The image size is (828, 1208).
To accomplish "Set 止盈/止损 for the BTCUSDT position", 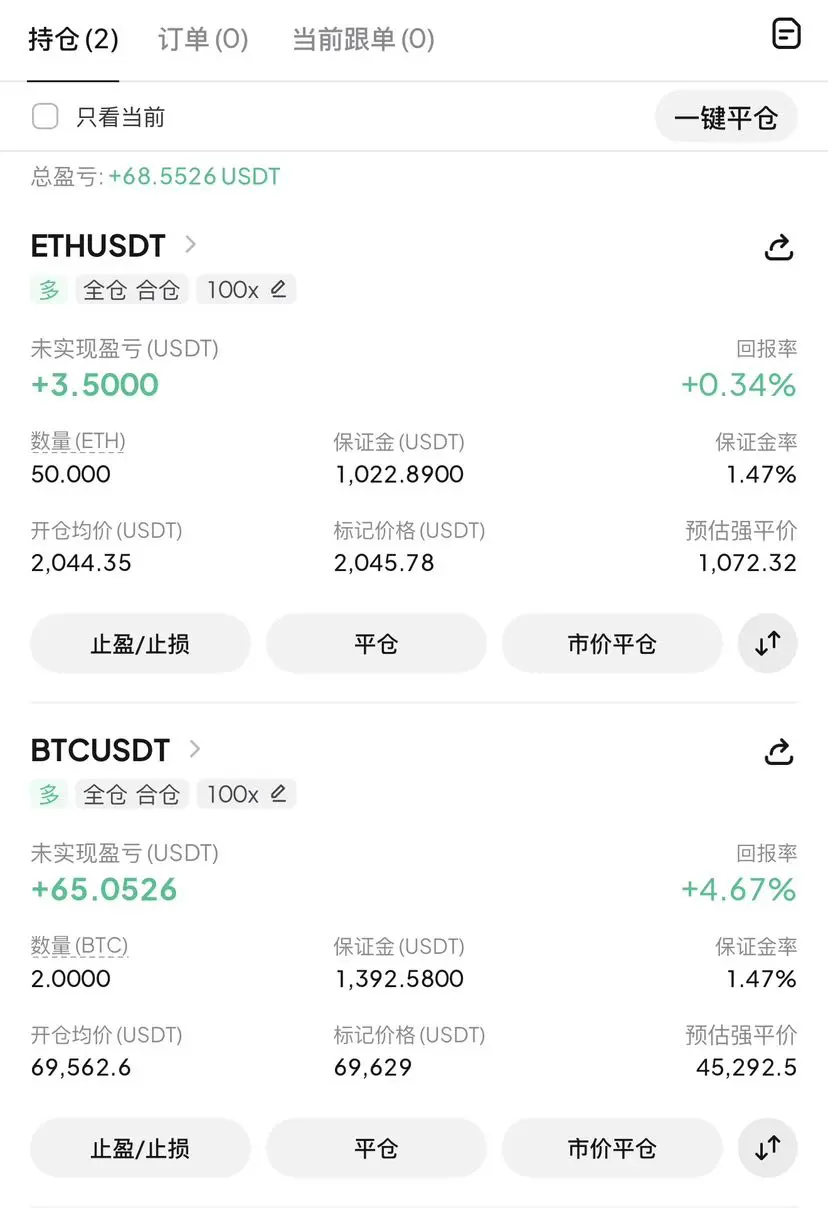I will coord(140,1148).
